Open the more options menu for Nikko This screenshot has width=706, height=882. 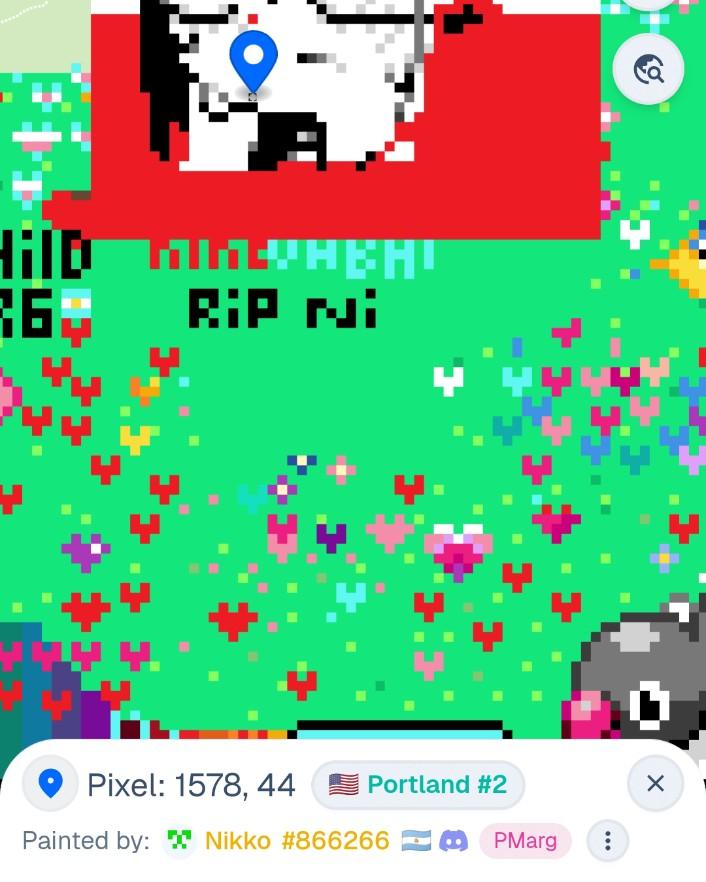607,841
